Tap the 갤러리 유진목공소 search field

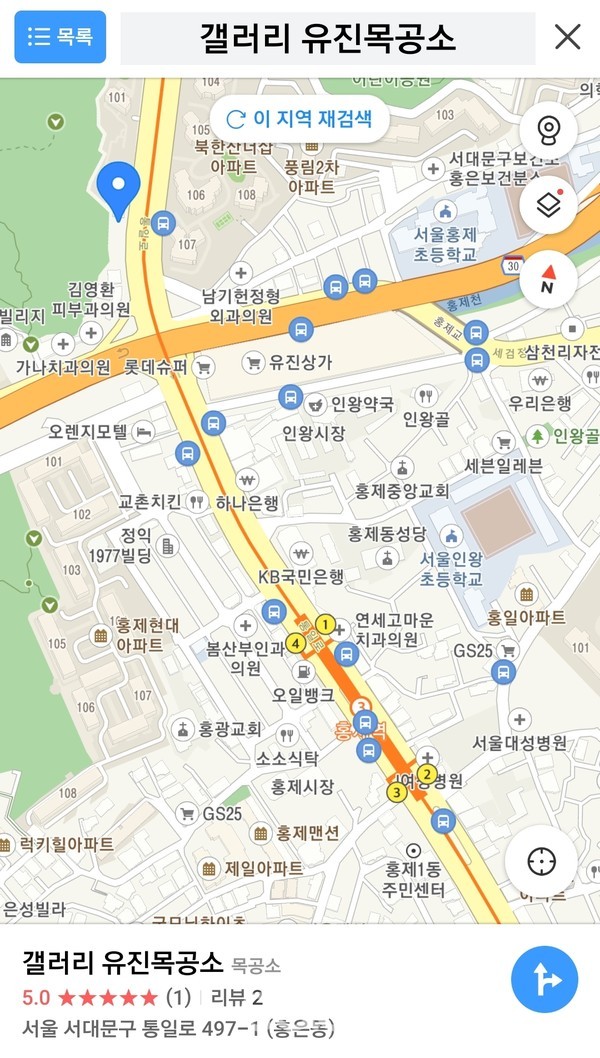pos(328,39)
